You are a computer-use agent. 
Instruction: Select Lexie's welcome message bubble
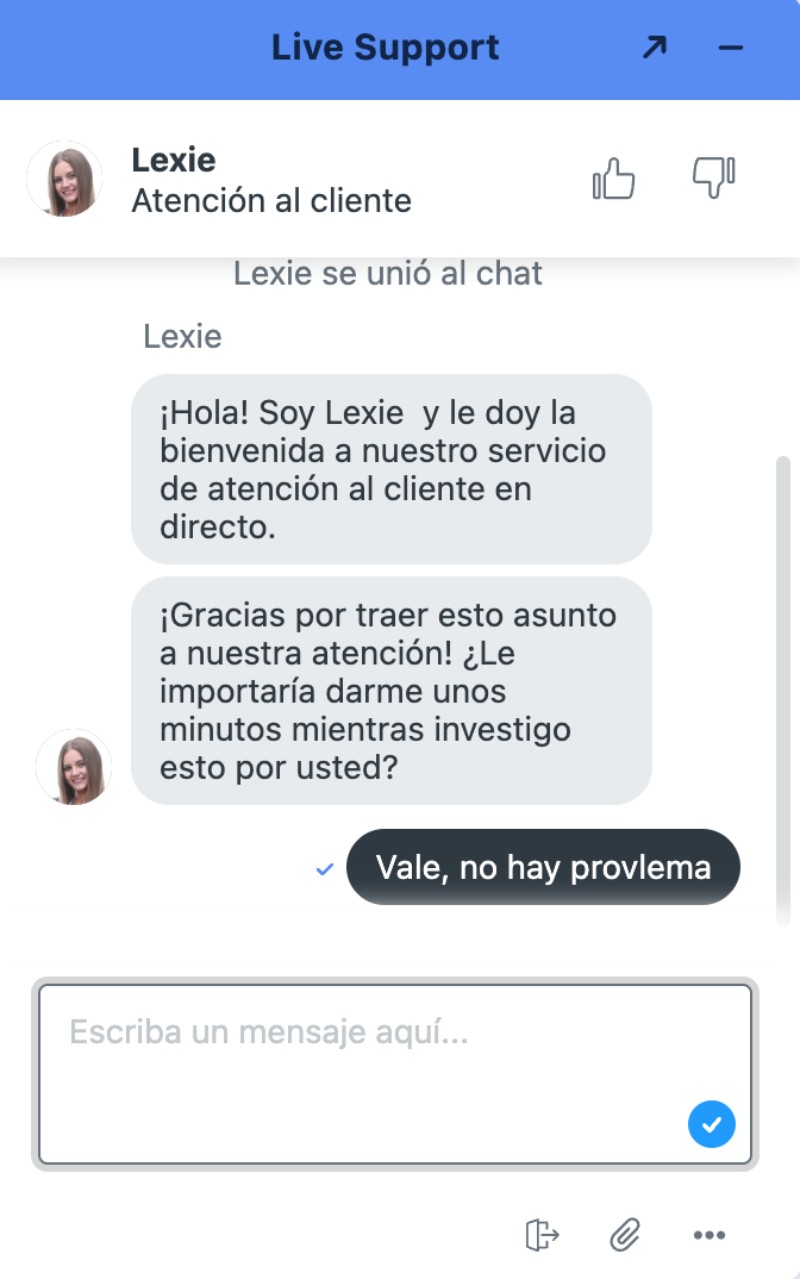pos(390,469)
